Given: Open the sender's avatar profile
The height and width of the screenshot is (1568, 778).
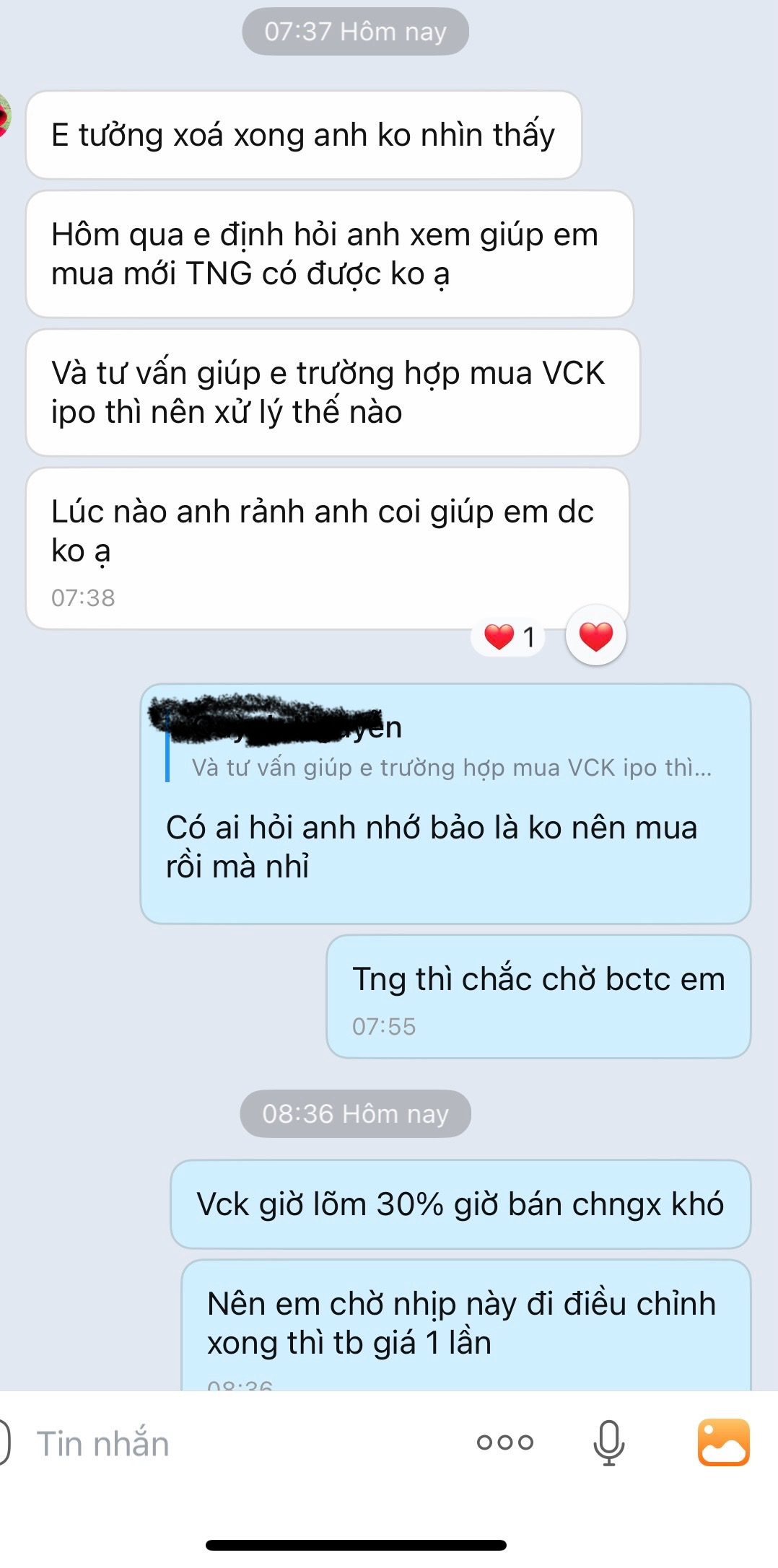Looking at the screenshot, I should coord(4,115).
